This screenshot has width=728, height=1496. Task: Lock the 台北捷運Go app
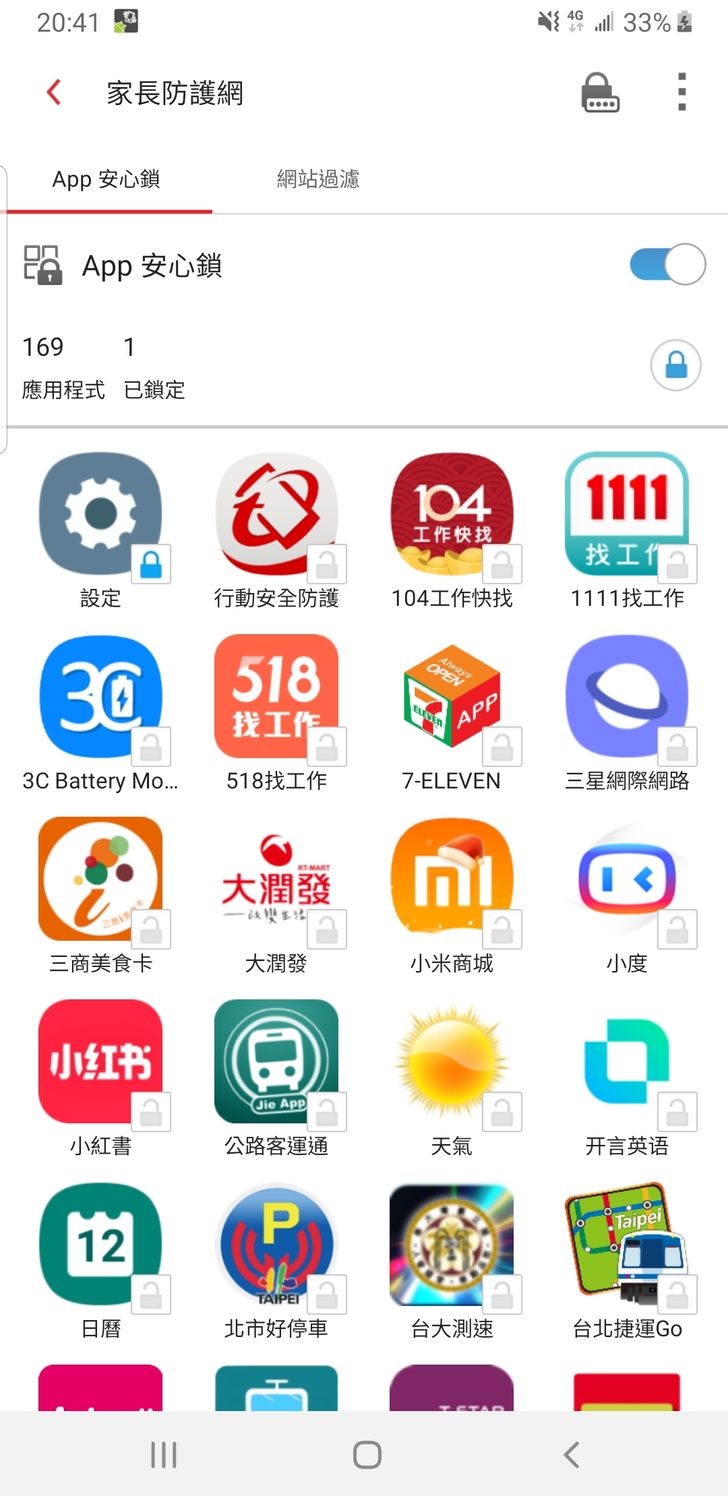[x=677, y=1294]
